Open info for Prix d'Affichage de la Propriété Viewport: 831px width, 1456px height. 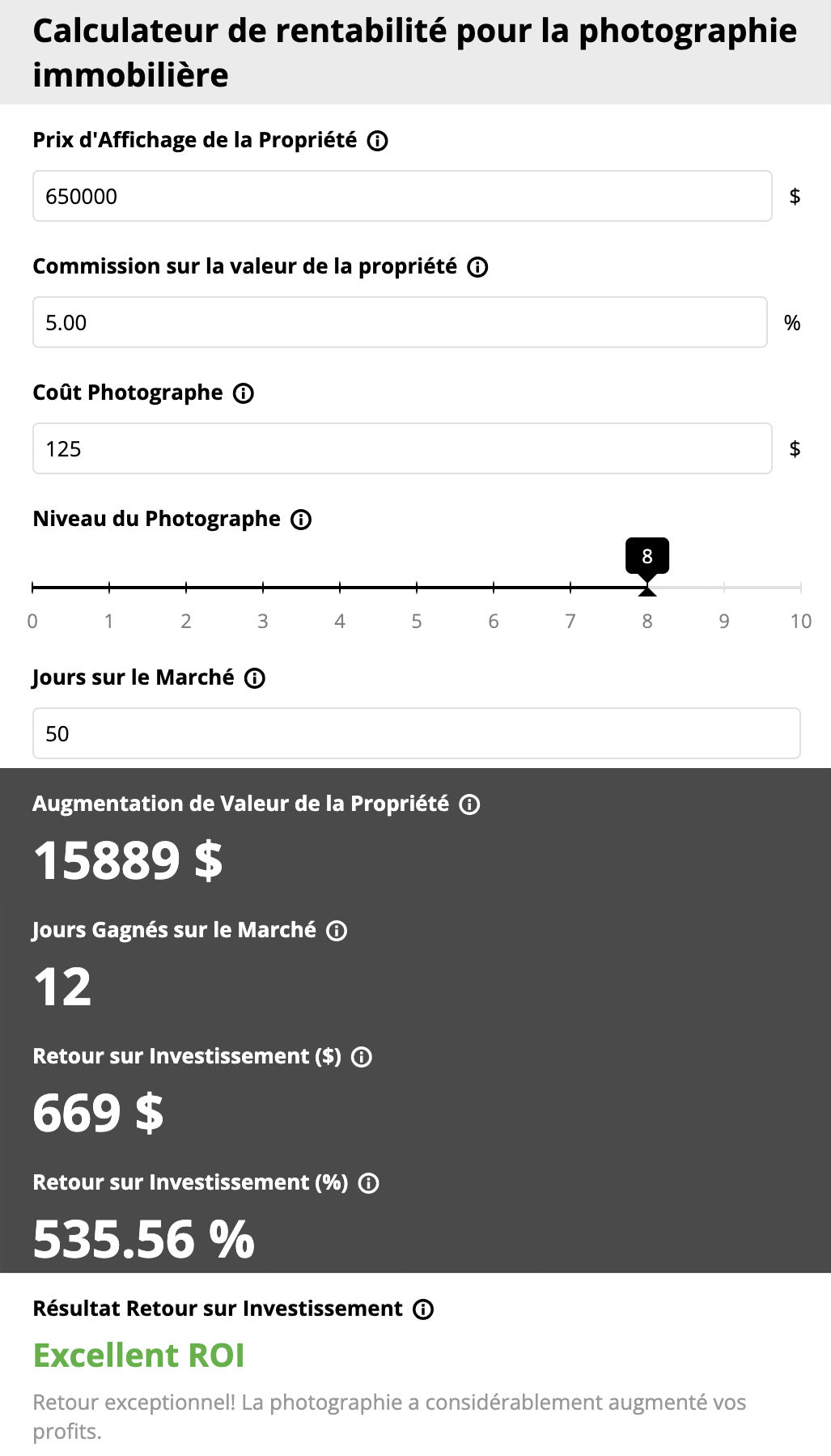(378, 141)
